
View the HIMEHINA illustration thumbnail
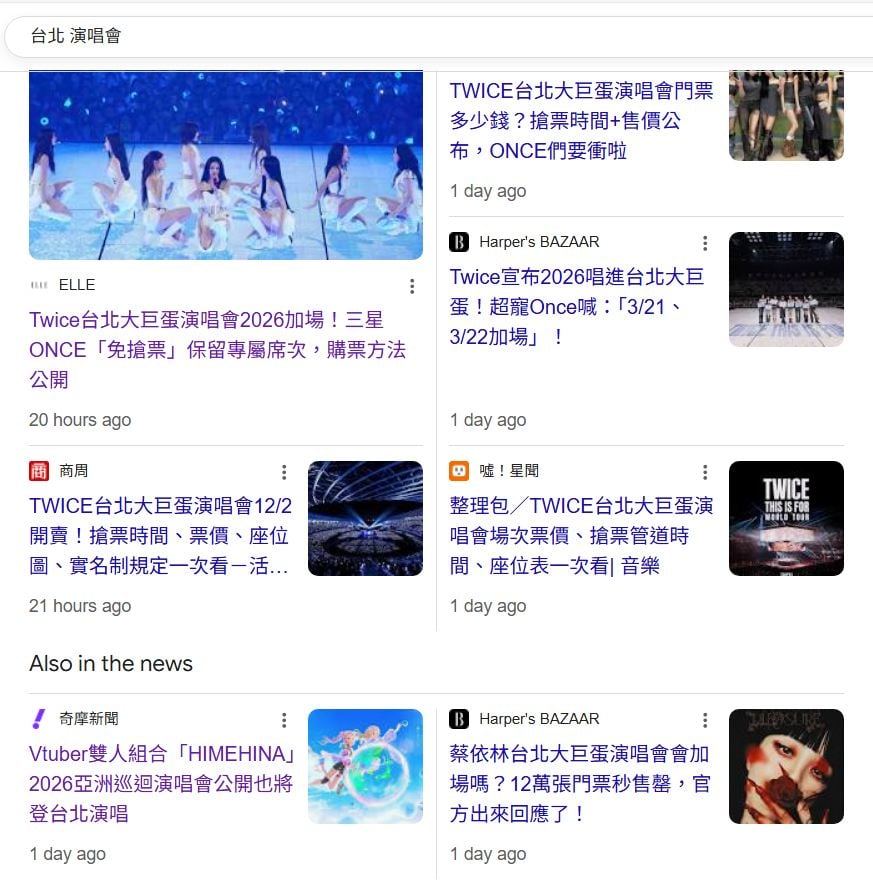(365, 766)
